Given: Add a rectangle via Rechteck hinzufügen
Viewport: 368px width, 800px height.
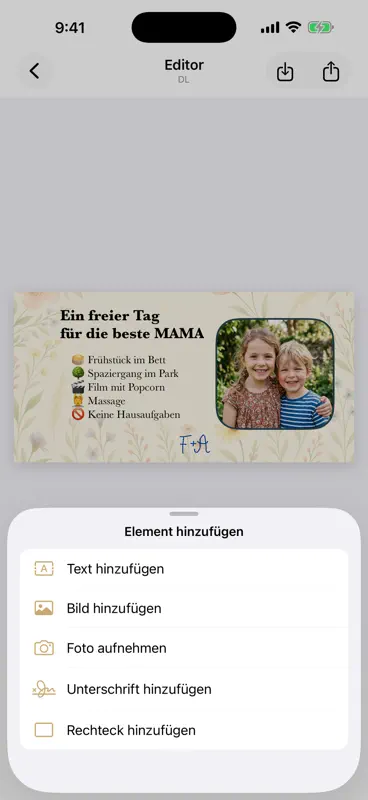Looking at the screenshot, I should pos(184,730).
